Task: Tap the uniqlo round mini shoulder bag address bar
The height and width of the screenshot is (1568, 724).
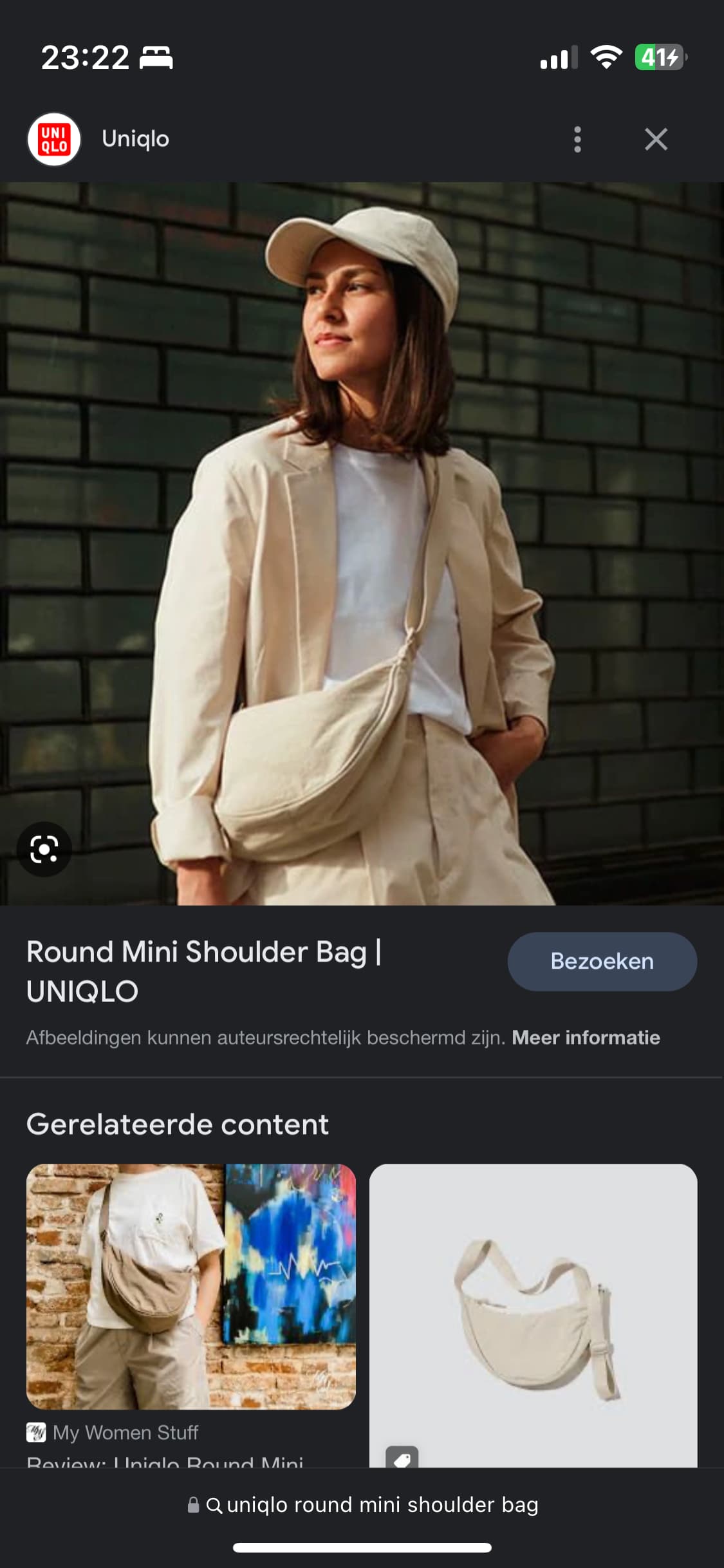Action: pyautogui.click(x=362, y=1505)
